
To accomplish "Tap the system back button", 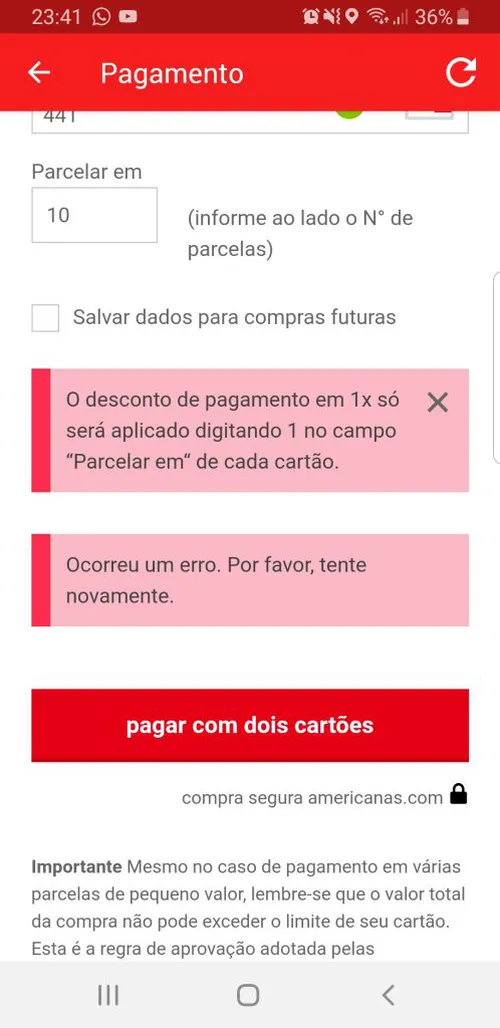I will point(388,995).
